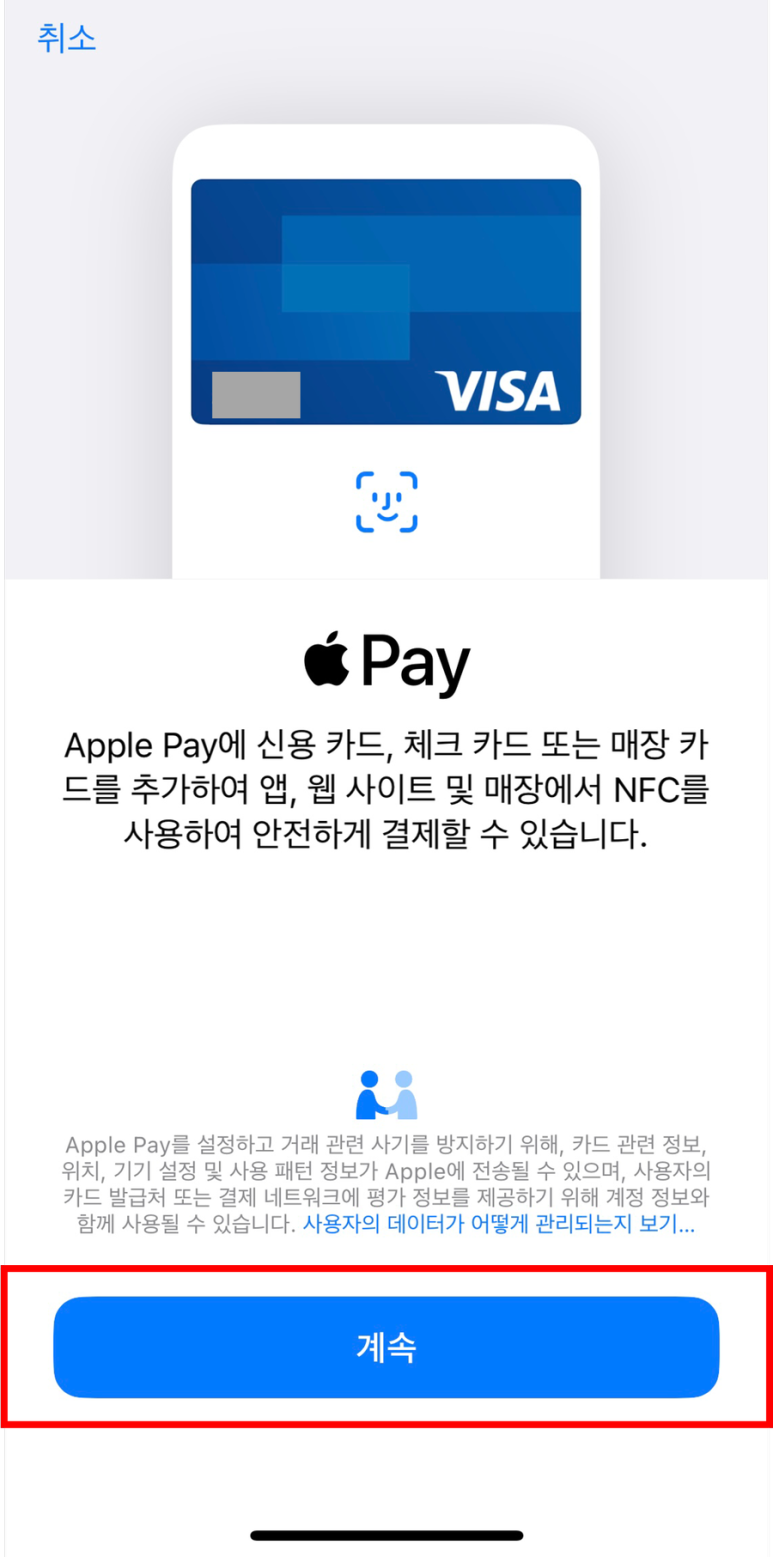Viewport: 773px width, 1557px height.
Task: Continue with the 계속 button
Action: point(386,1347)
